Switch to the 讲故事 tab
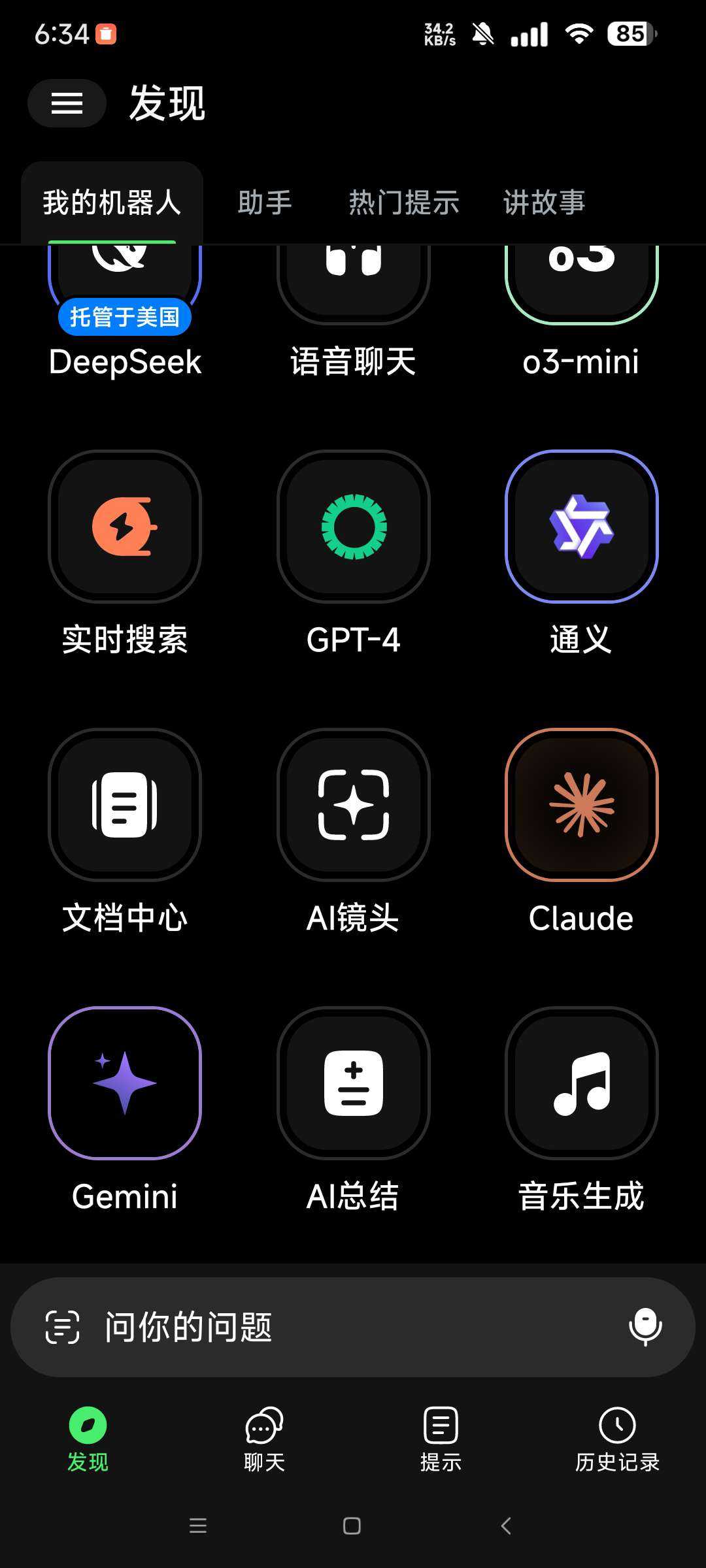The image size is (706, 1568). click(544, 203)
